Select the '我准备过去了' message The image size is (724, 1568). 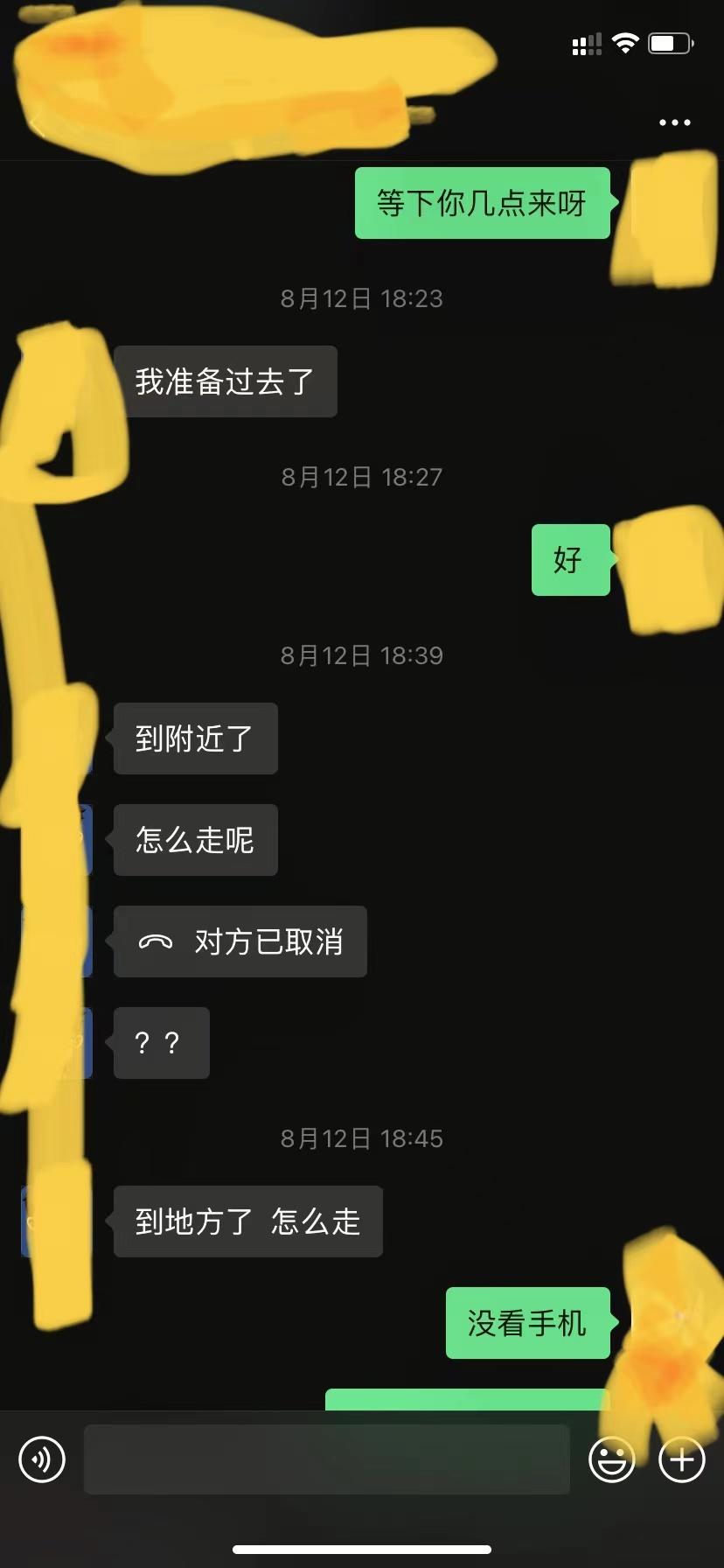(x=227, y=381)
